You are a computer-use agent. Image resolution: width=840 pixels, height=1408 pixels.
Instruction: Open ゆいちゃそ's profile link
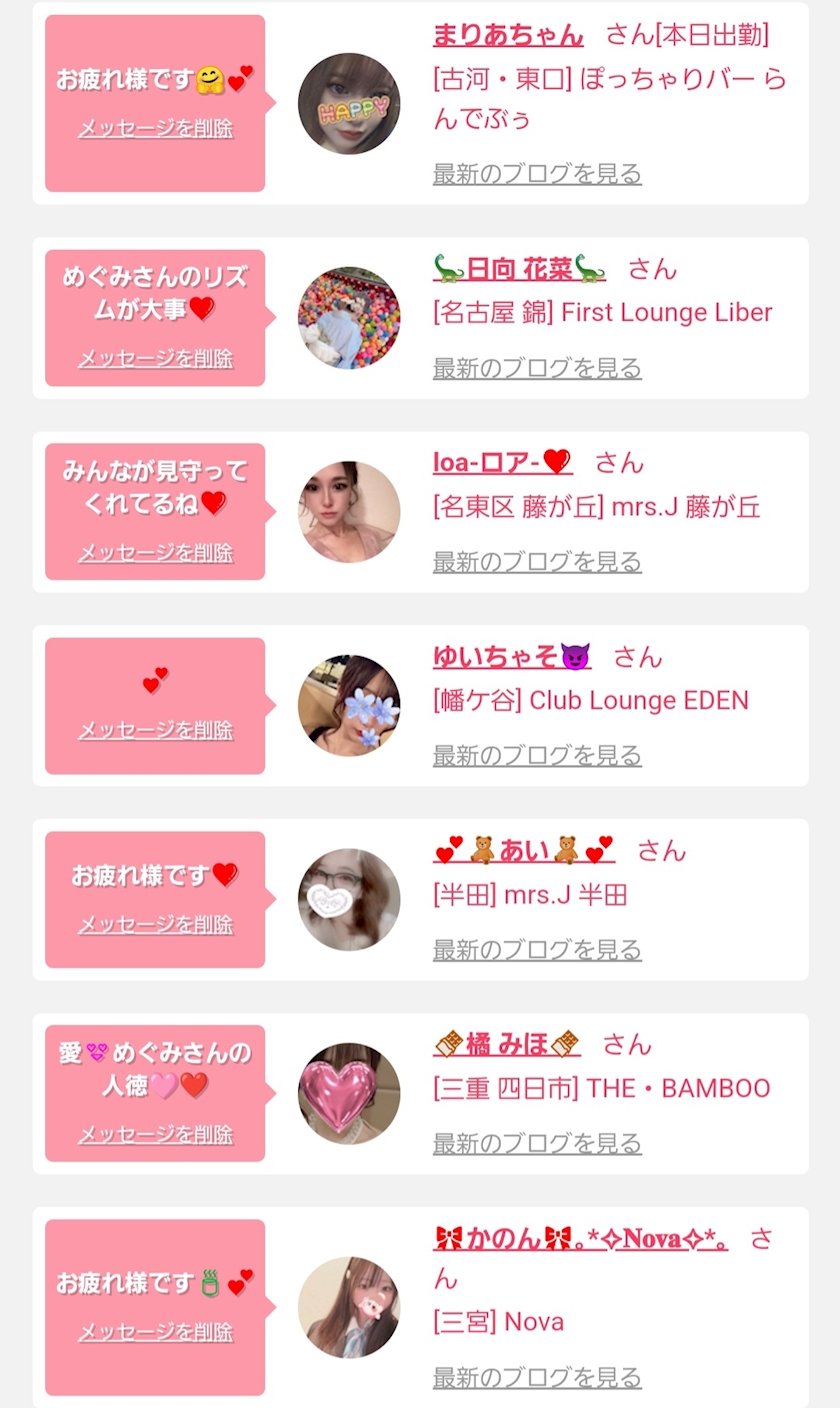click(x=511, y=657)
